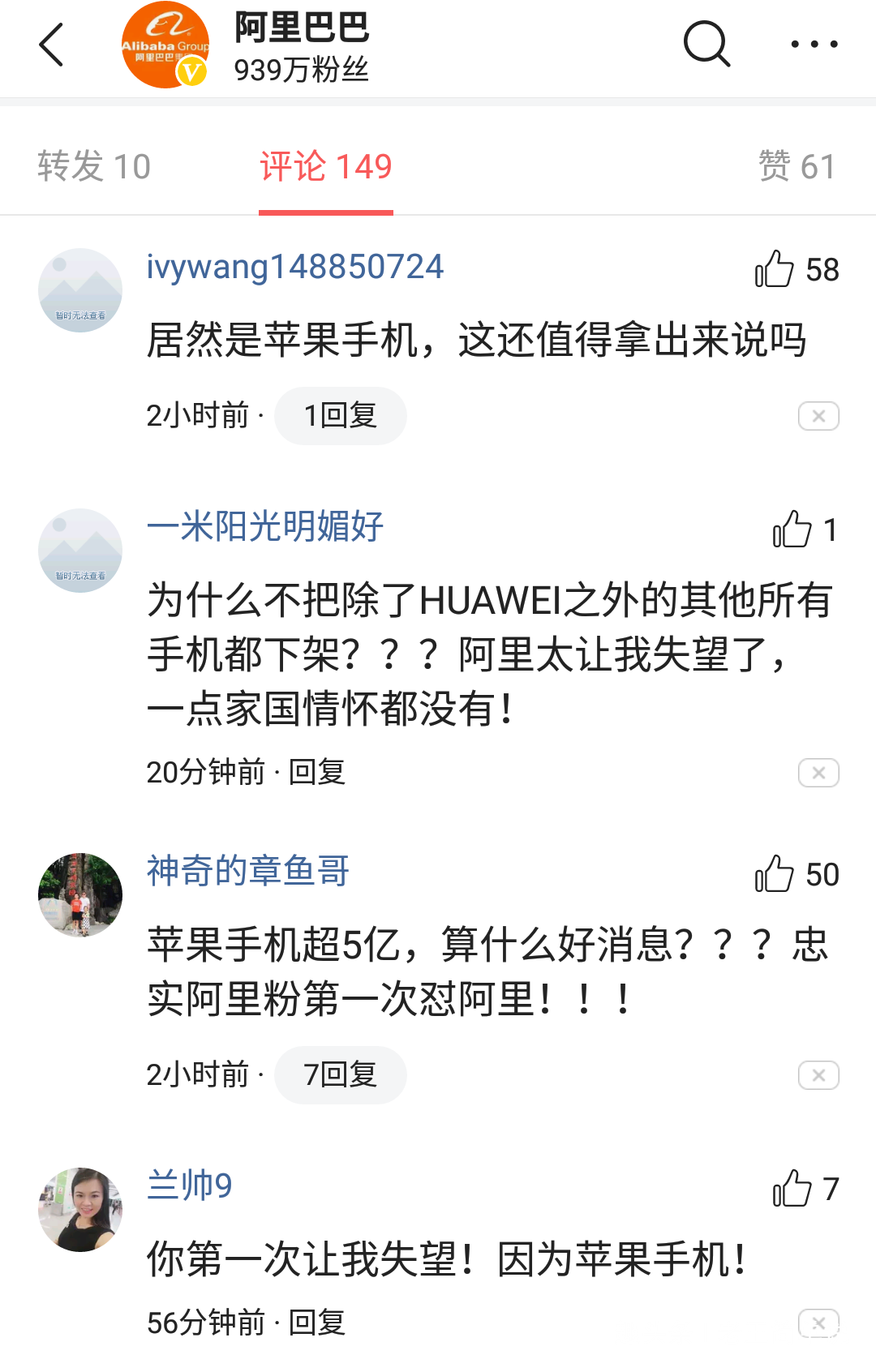Open the 阿里巴巴 profile avatar
876x1372 pixels.
[x=165, y=45]
